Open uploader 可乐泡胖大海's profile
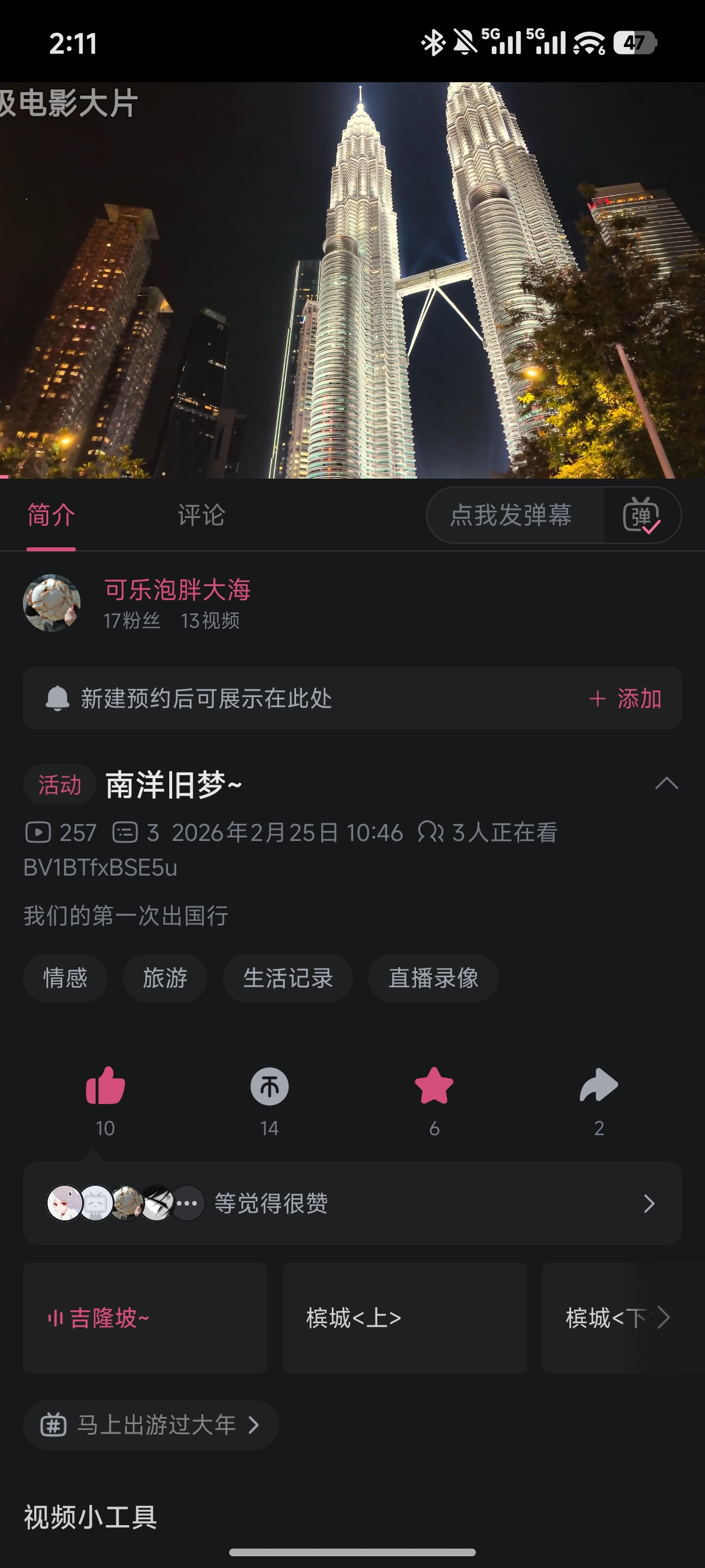Screen dimensions: 705x1568 [x=177, y=590]
